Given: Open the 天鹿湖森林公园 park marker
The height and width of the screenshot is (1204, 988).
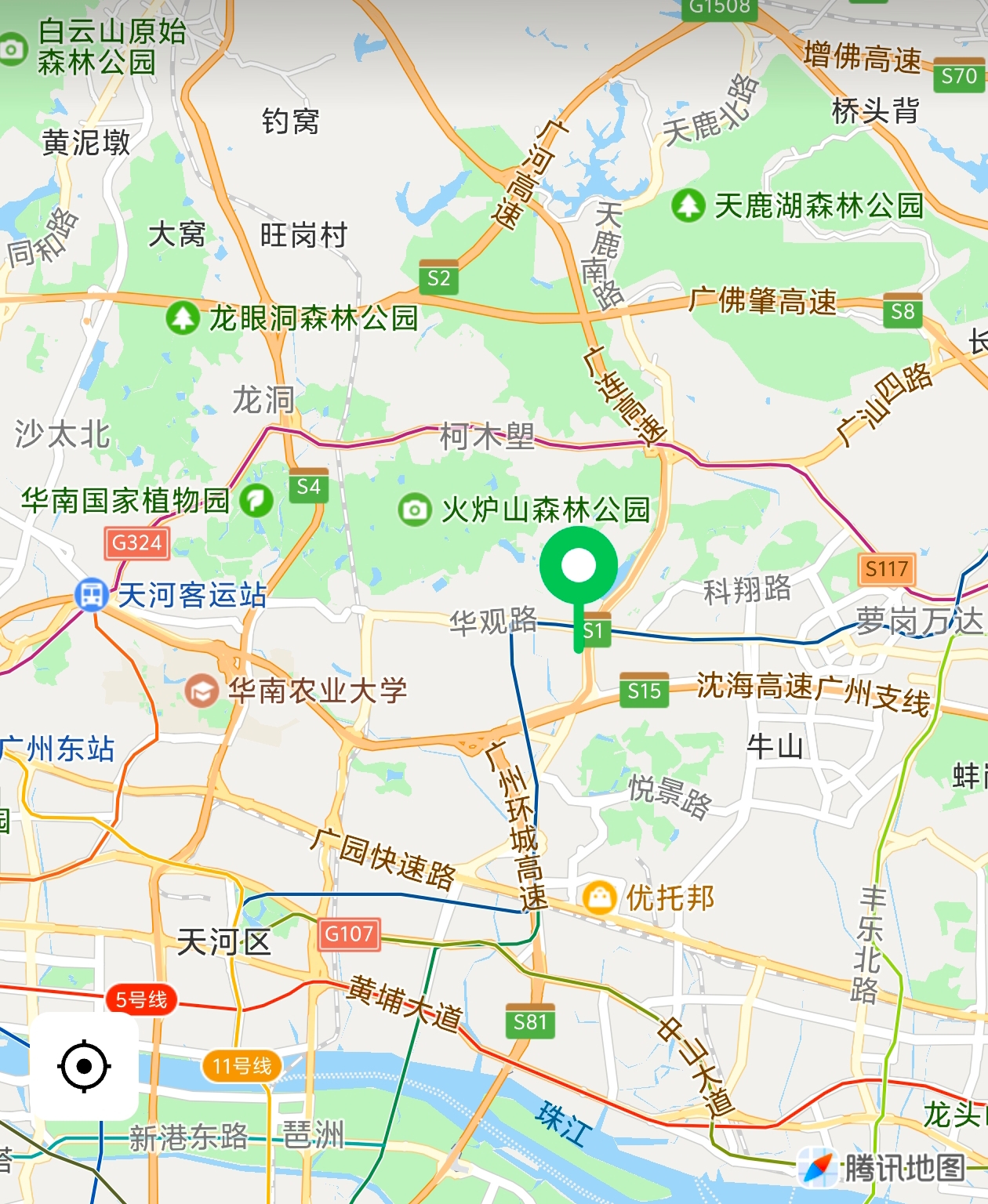Looking at the screenshot, I should pos(688,206).
